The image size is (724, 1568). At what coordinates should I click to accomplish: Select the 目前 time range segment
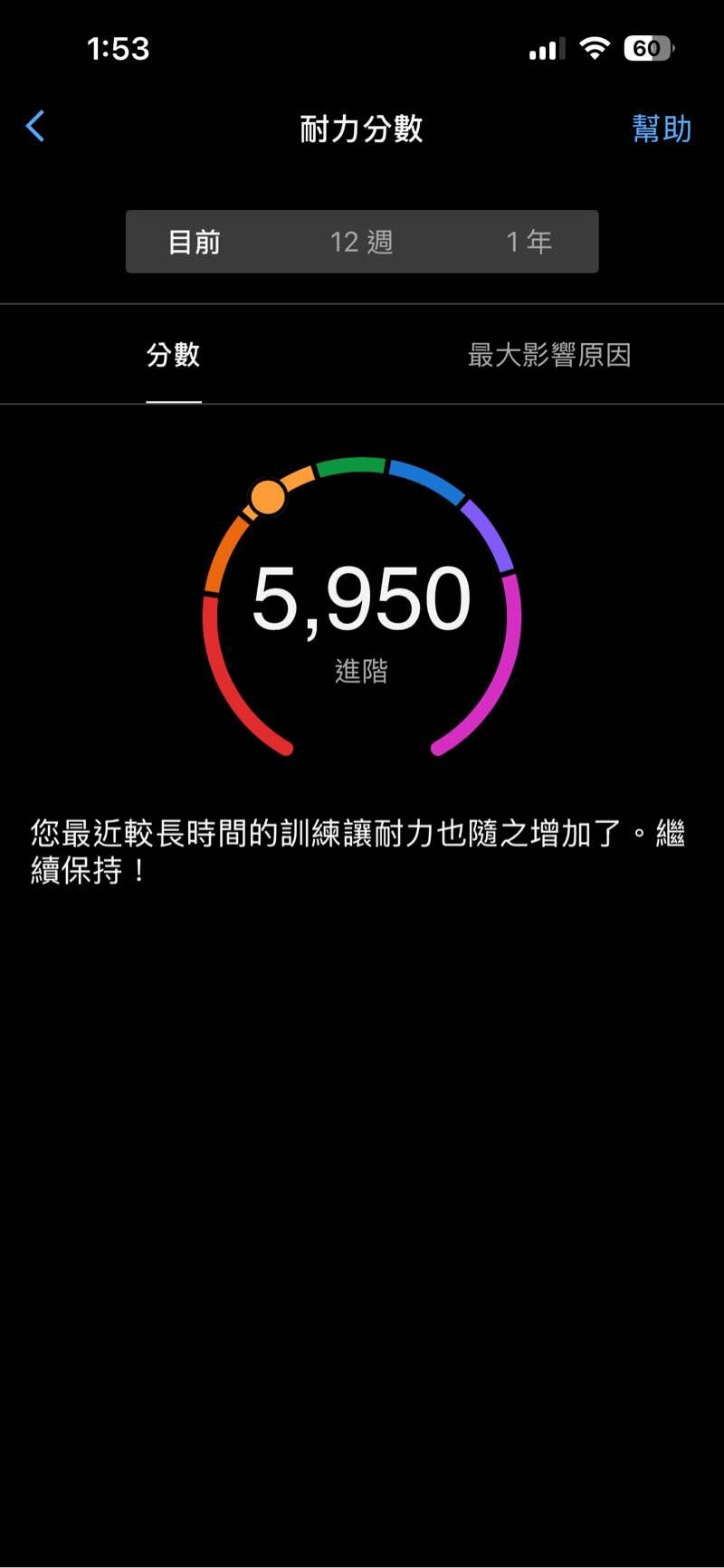pyautogui.click(x=195, y=242)
